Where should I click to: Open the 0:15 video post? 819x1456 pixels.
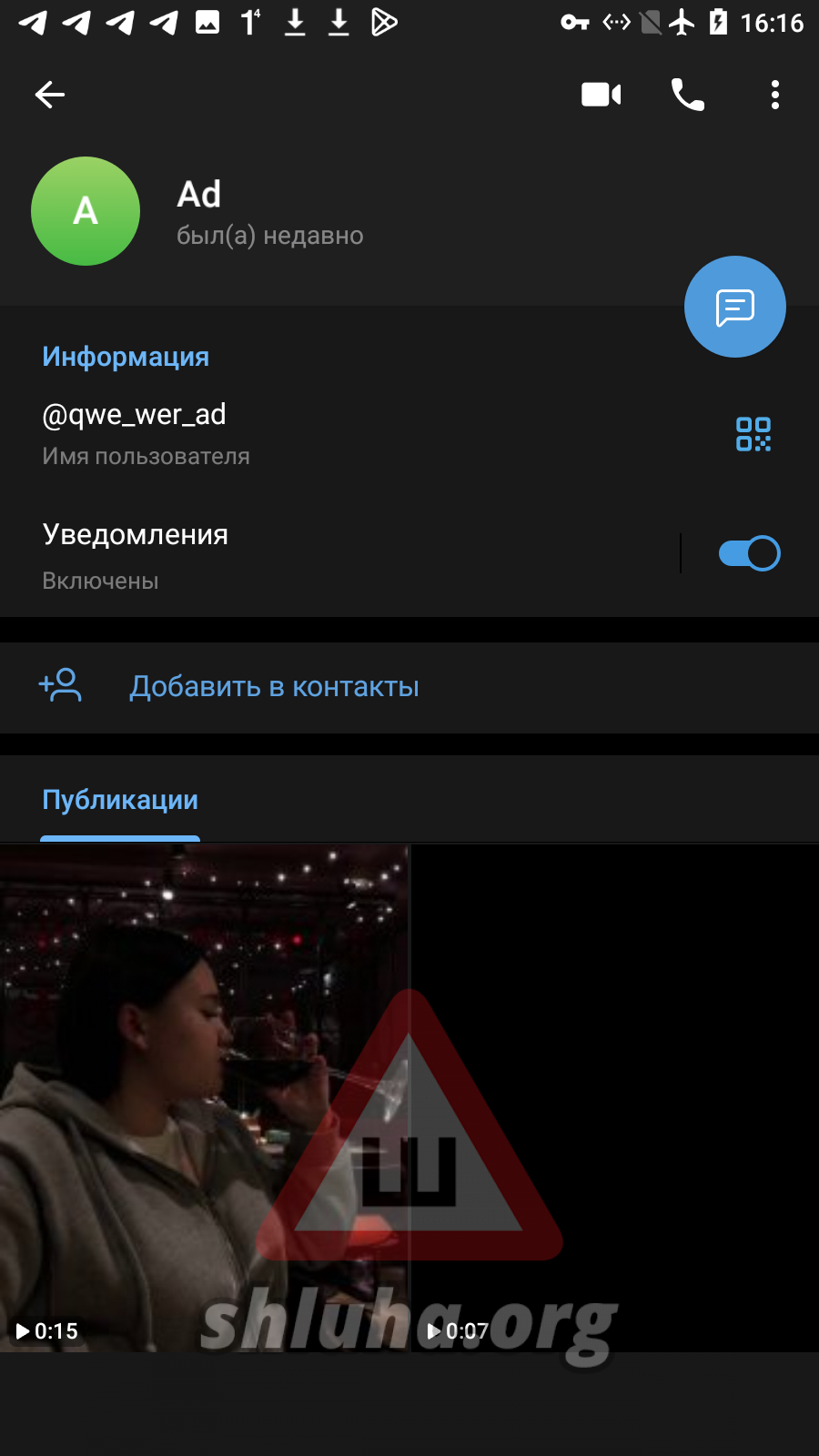[x=204, y=1097]
